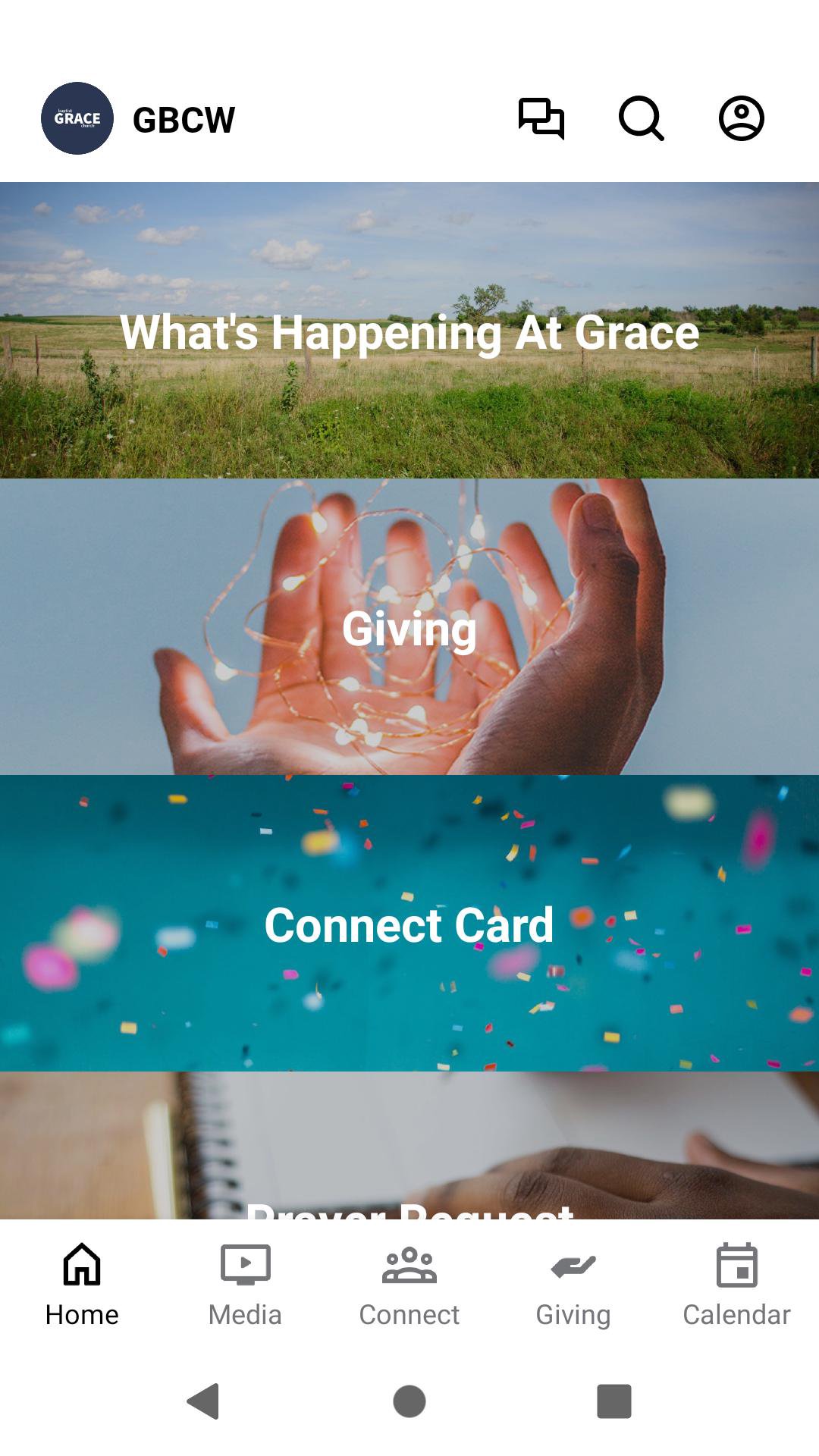819x1456 pixels.
Task: Tap the system recent apps button
Action: (x=613, y=1401)
